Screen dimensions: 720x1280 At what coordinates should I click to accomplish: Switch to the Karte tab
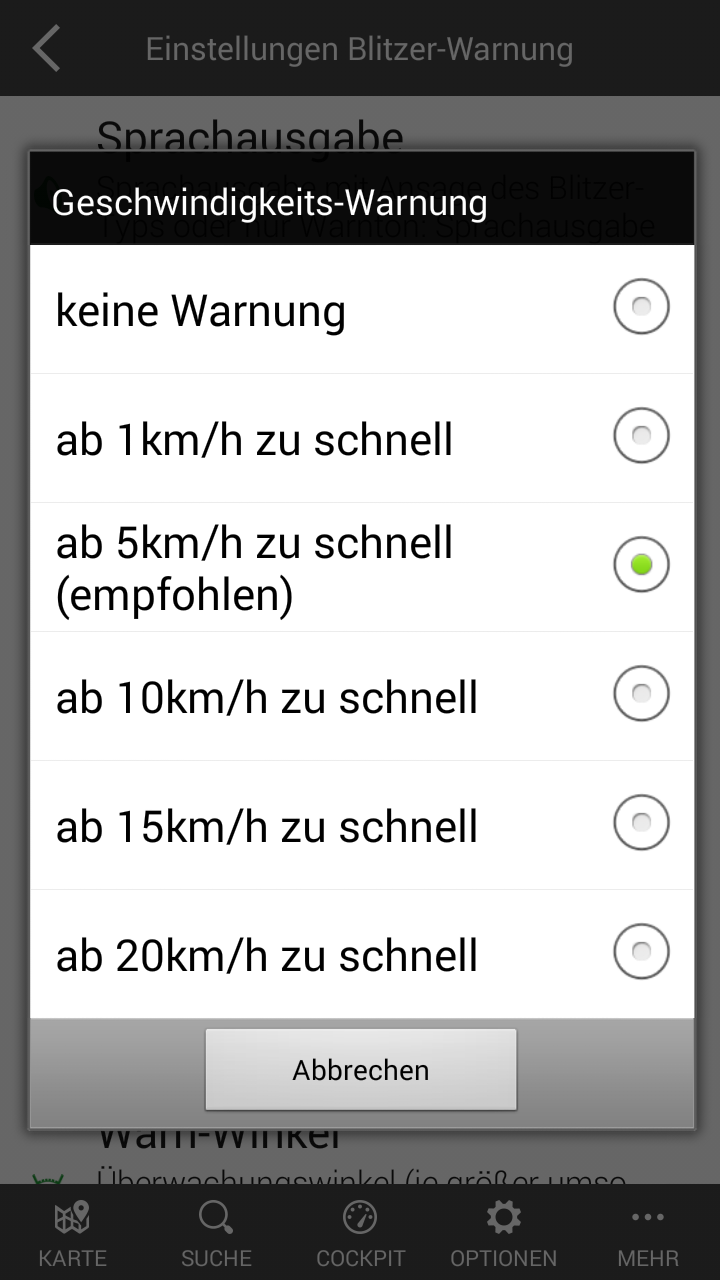tap(72, 1234)
